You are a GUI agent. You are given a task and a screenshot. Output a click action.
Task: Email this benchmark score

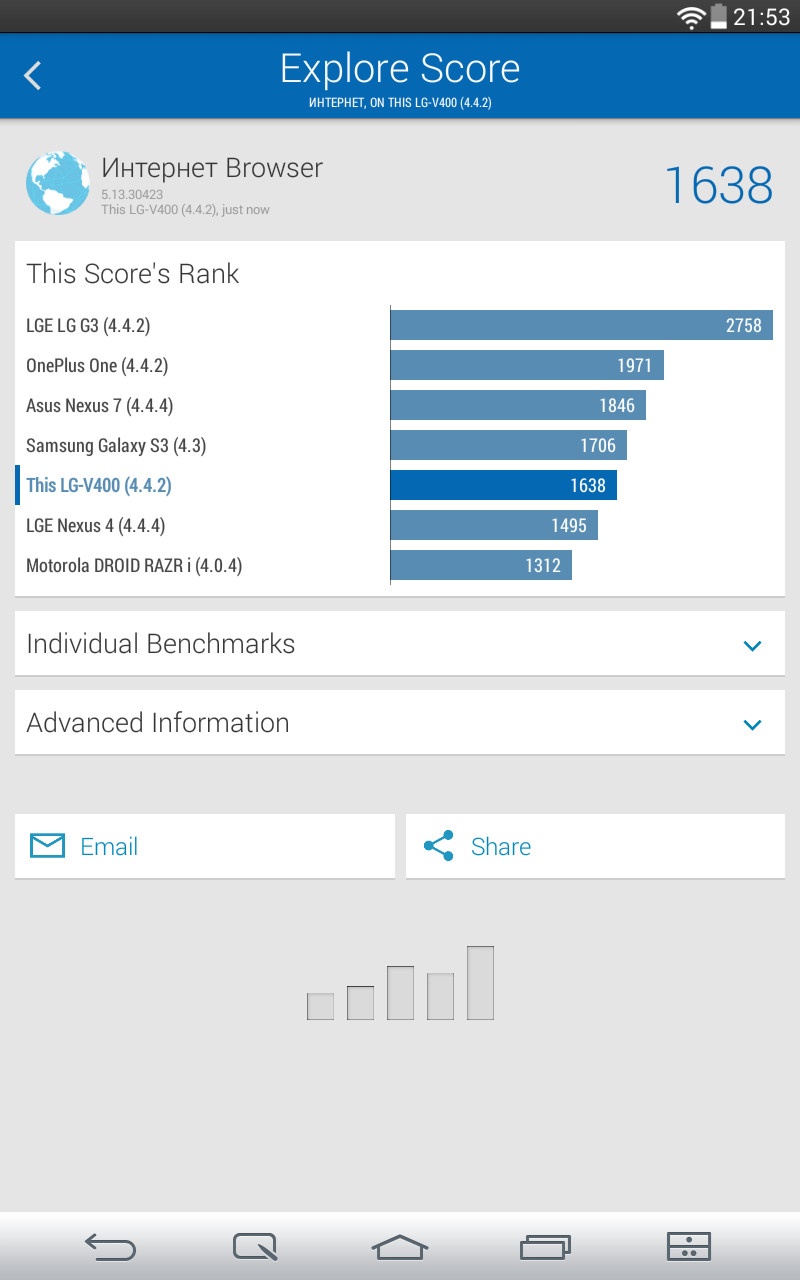(x=204, y=846)
